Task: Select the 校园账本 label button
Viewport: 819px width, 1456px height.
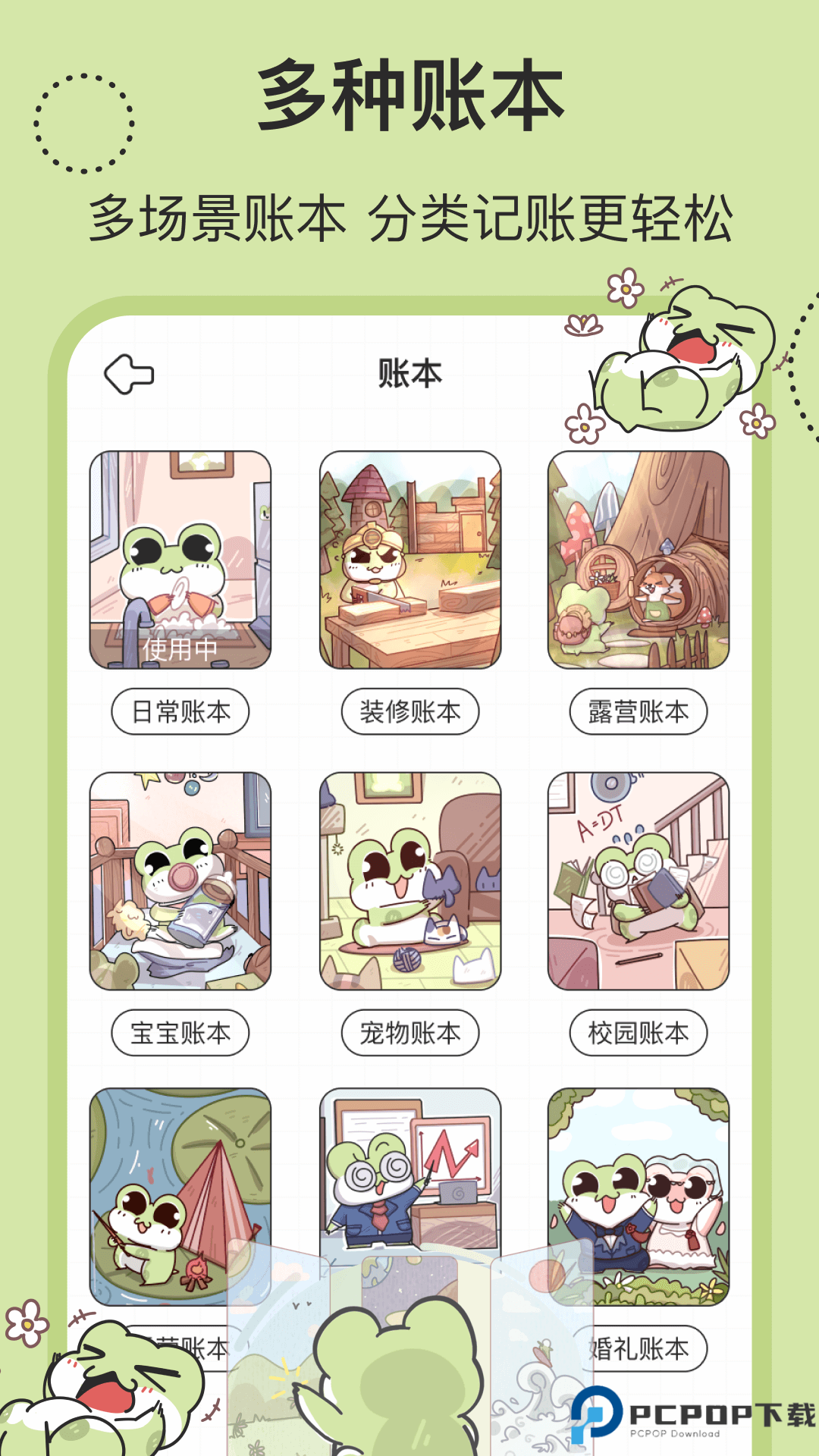Action: click(639, 1032)
